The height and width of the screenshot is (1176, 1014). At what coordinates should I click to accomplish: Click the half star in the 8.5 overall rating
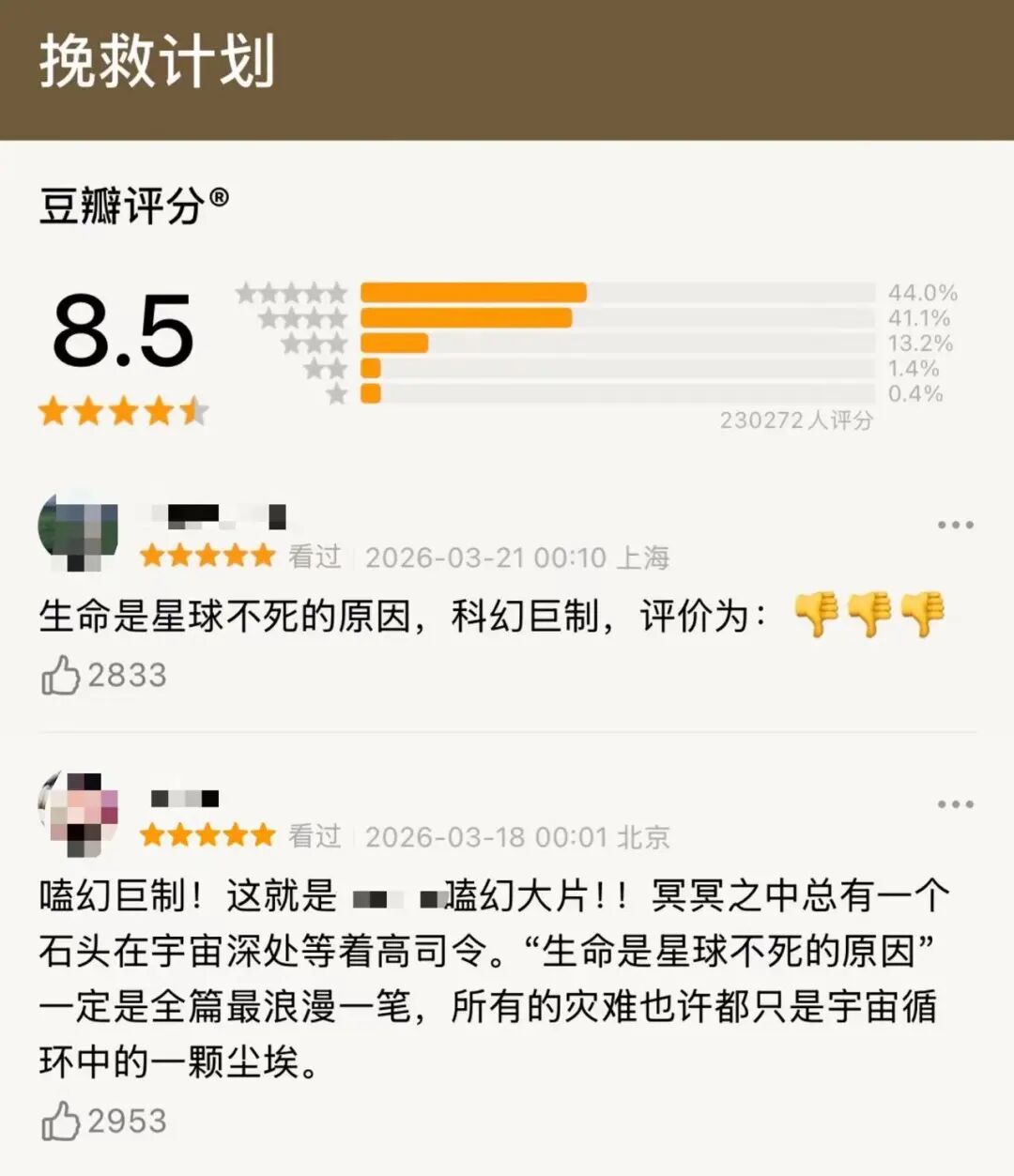194,410
